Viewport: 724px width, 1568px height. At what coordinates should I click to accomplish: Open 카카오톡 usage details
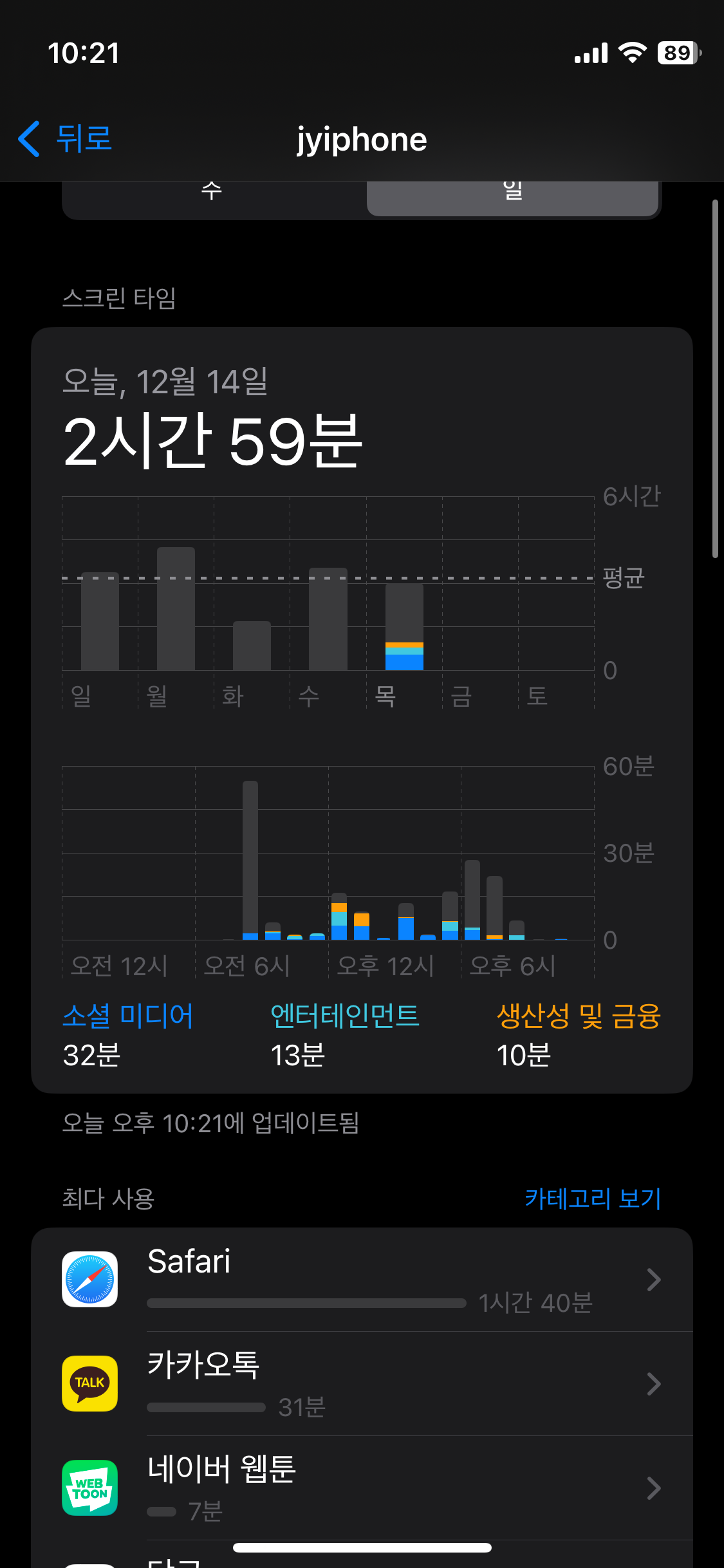(362, 1384)
